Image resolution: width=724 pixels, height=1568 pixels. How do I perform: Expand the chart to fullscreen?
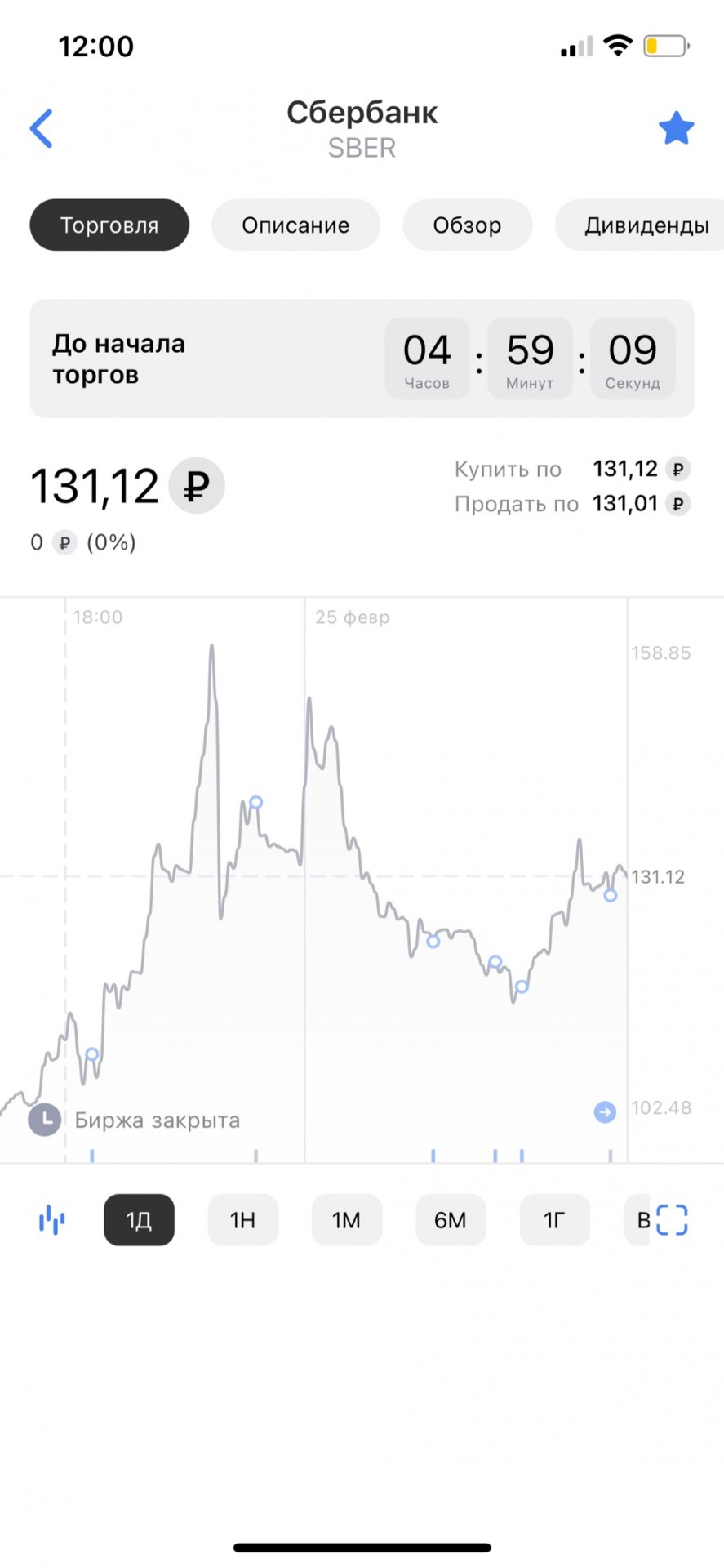[x=672, y=1220]
